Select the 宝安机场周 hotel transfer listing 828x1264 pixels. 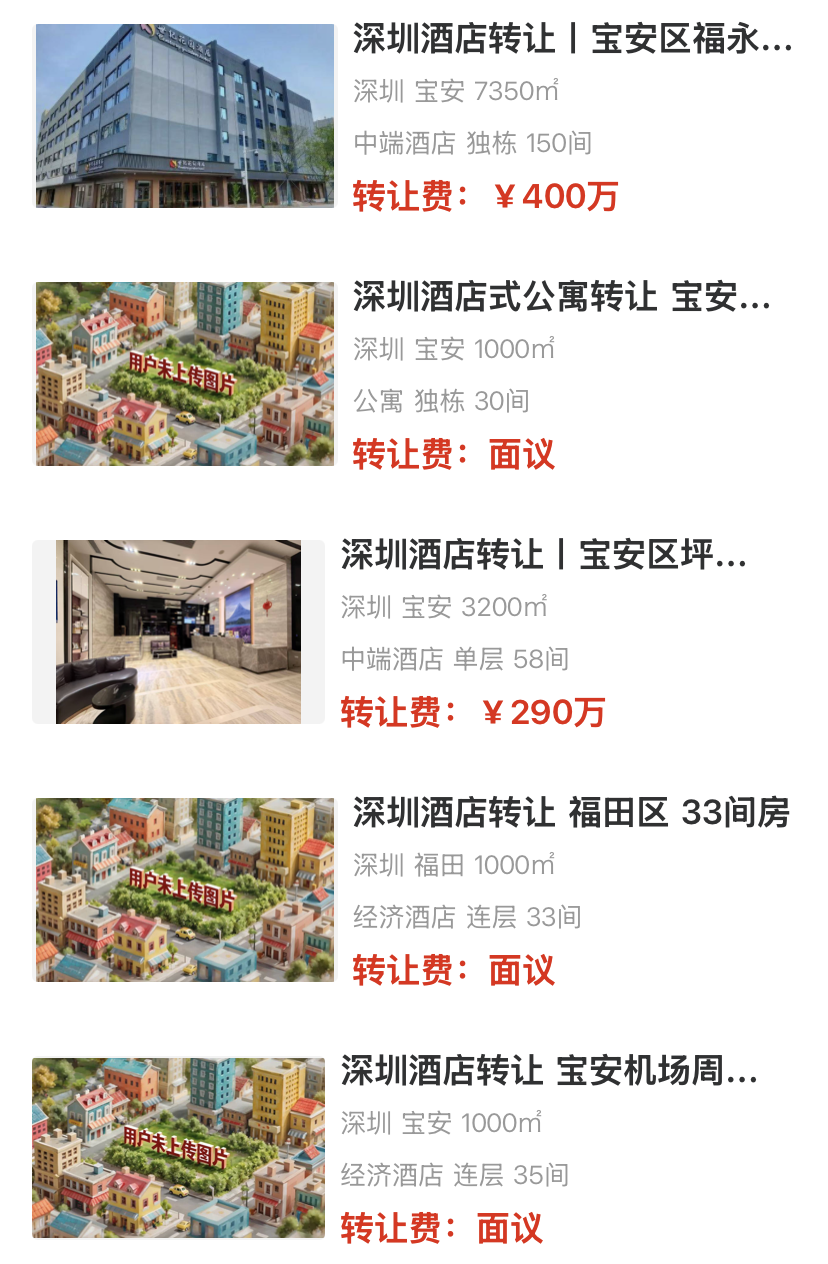(549, 1071)
